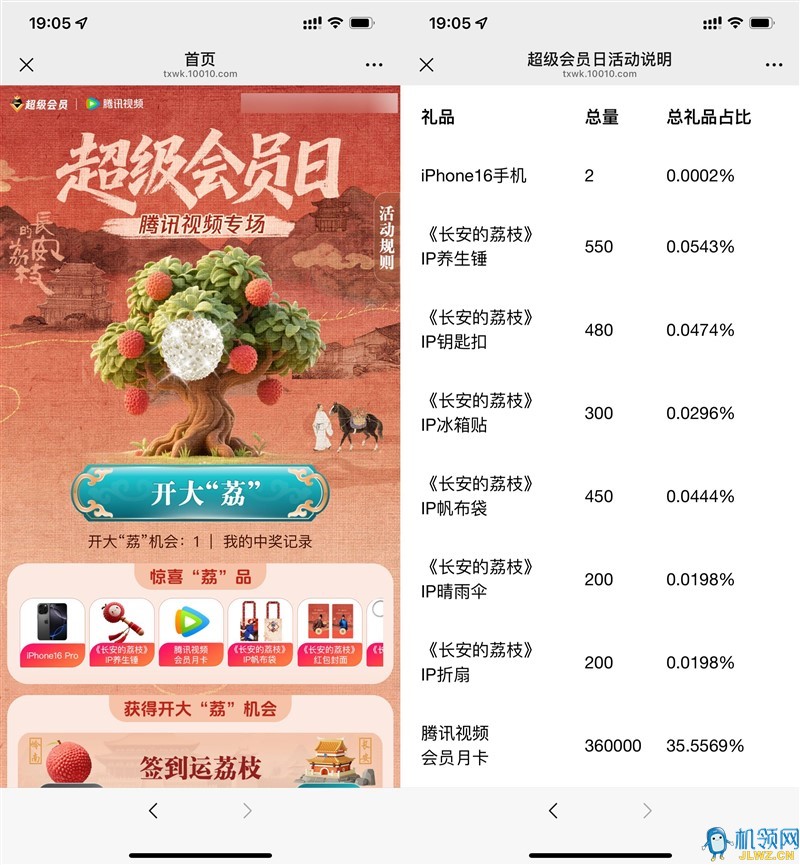Go back from the 活动说明 page
This screenshot has height=865, width=800.
coord(553,811)
